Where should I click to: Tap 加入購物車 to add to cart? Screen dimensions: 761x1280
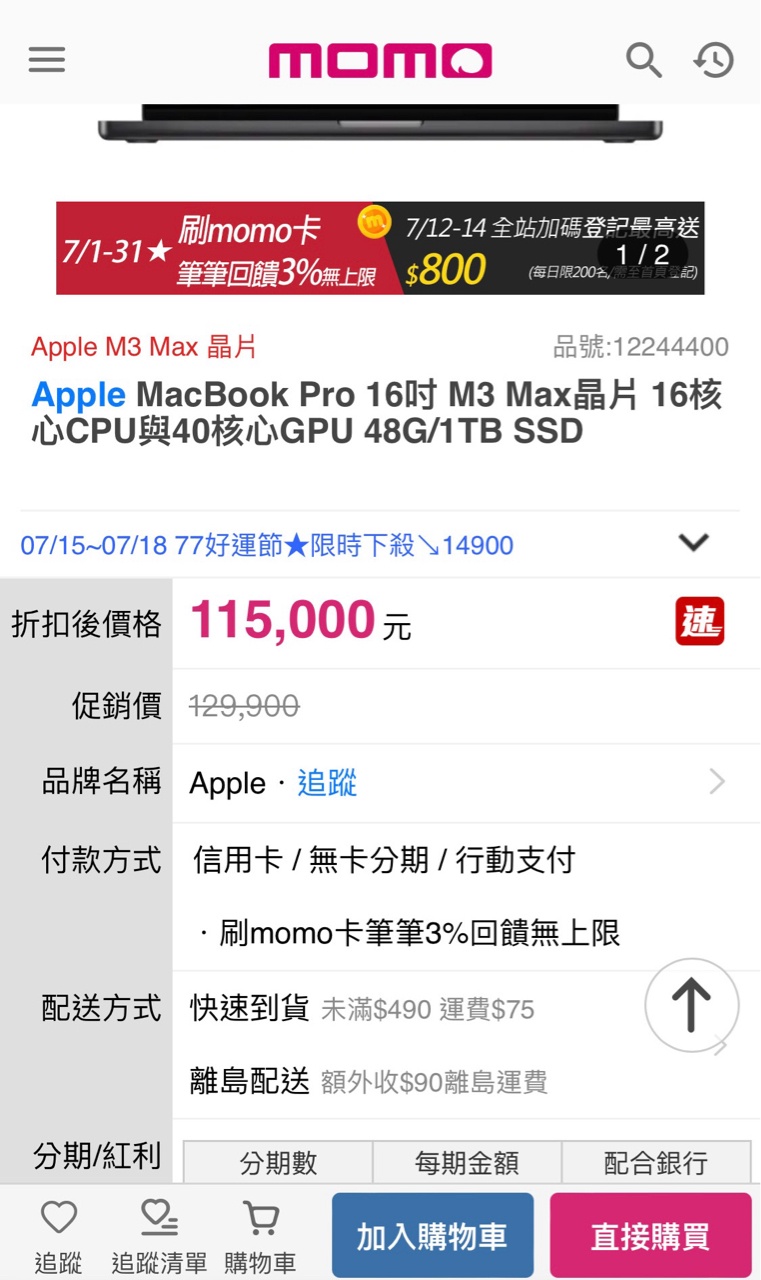pos(432,1236)
